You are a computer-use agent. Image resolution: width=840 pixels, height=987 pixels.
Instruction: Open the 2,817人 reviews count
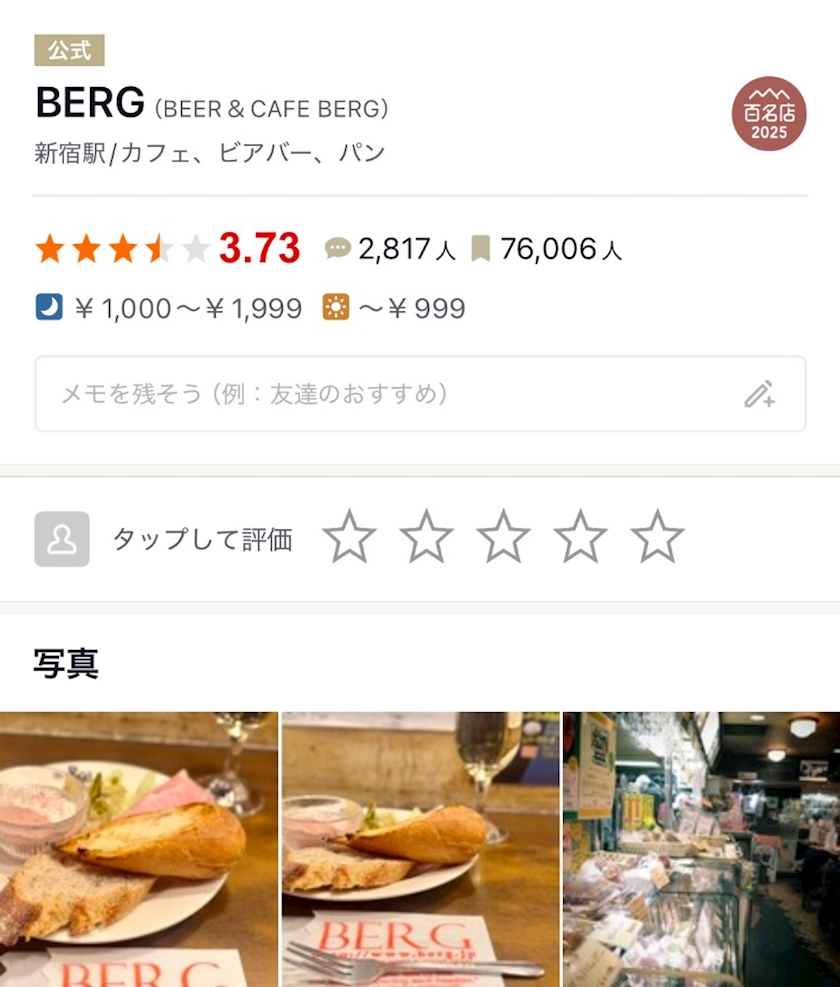[x=390, y=249]
